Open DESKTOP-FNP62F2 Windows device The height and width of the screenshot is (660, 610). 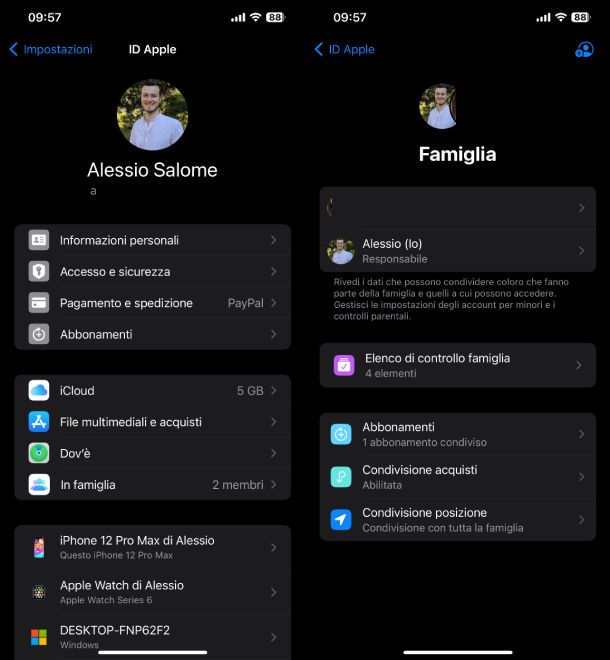[x=152, y=636]
